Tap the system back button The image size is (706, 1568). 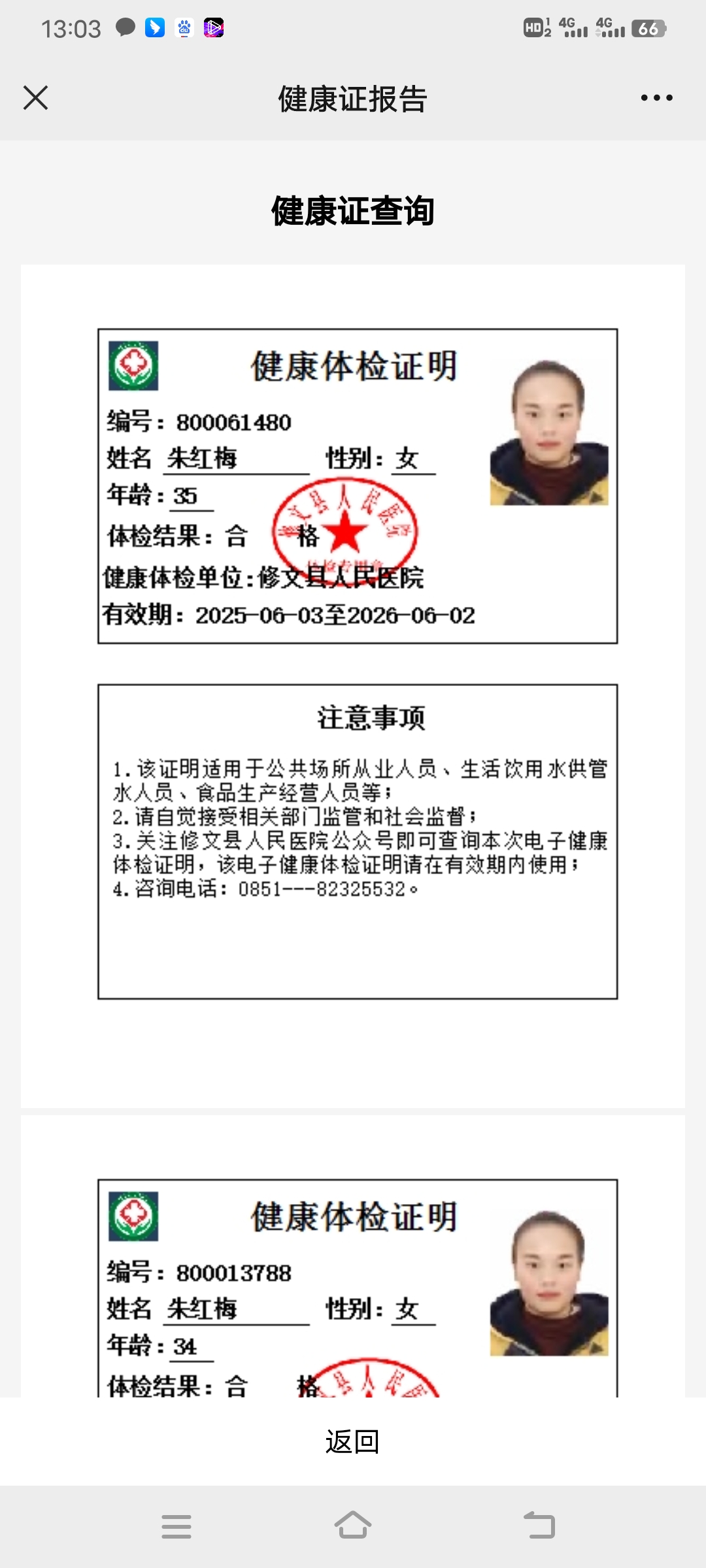coord(539,1526)
